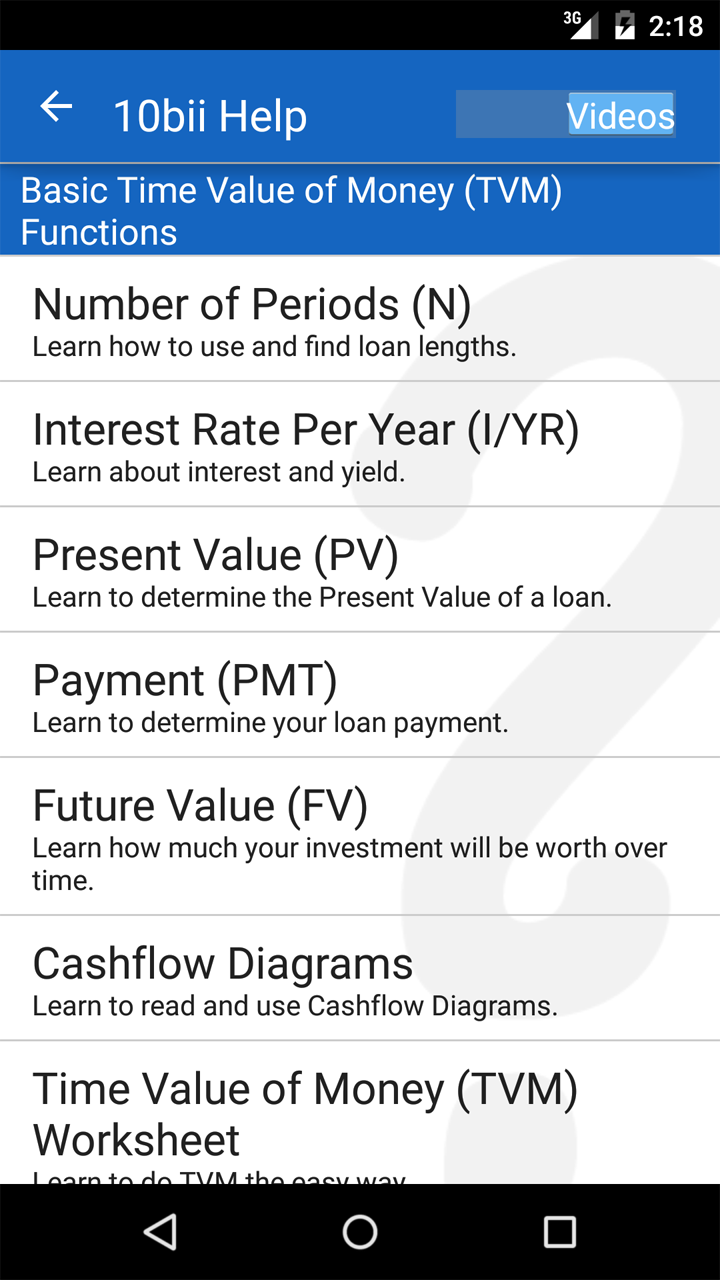720x1280 pixels.
Task: Expand the Basic TVM Functions section header
Action: [x=360, y=208]
